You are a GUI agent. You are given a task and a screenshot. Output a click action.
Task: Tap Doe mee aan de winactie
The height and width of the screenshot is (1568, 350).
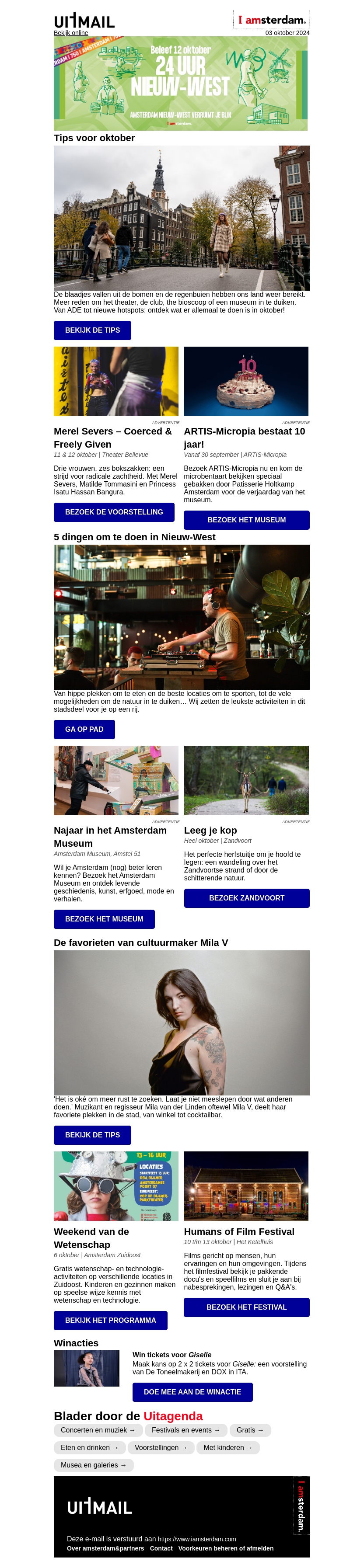click(192, 1392)
